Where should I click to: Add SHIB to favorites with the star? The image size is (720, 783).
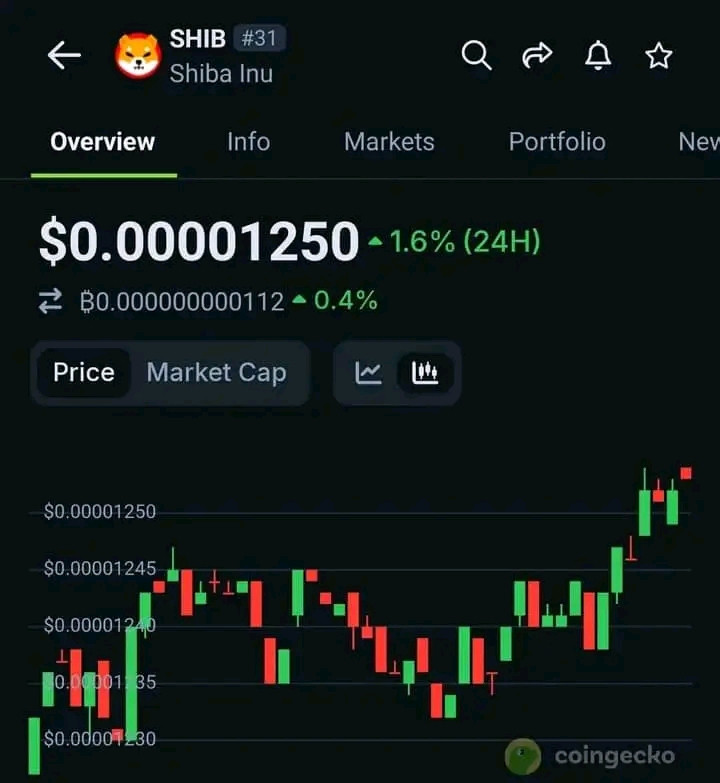click(658, 56)
